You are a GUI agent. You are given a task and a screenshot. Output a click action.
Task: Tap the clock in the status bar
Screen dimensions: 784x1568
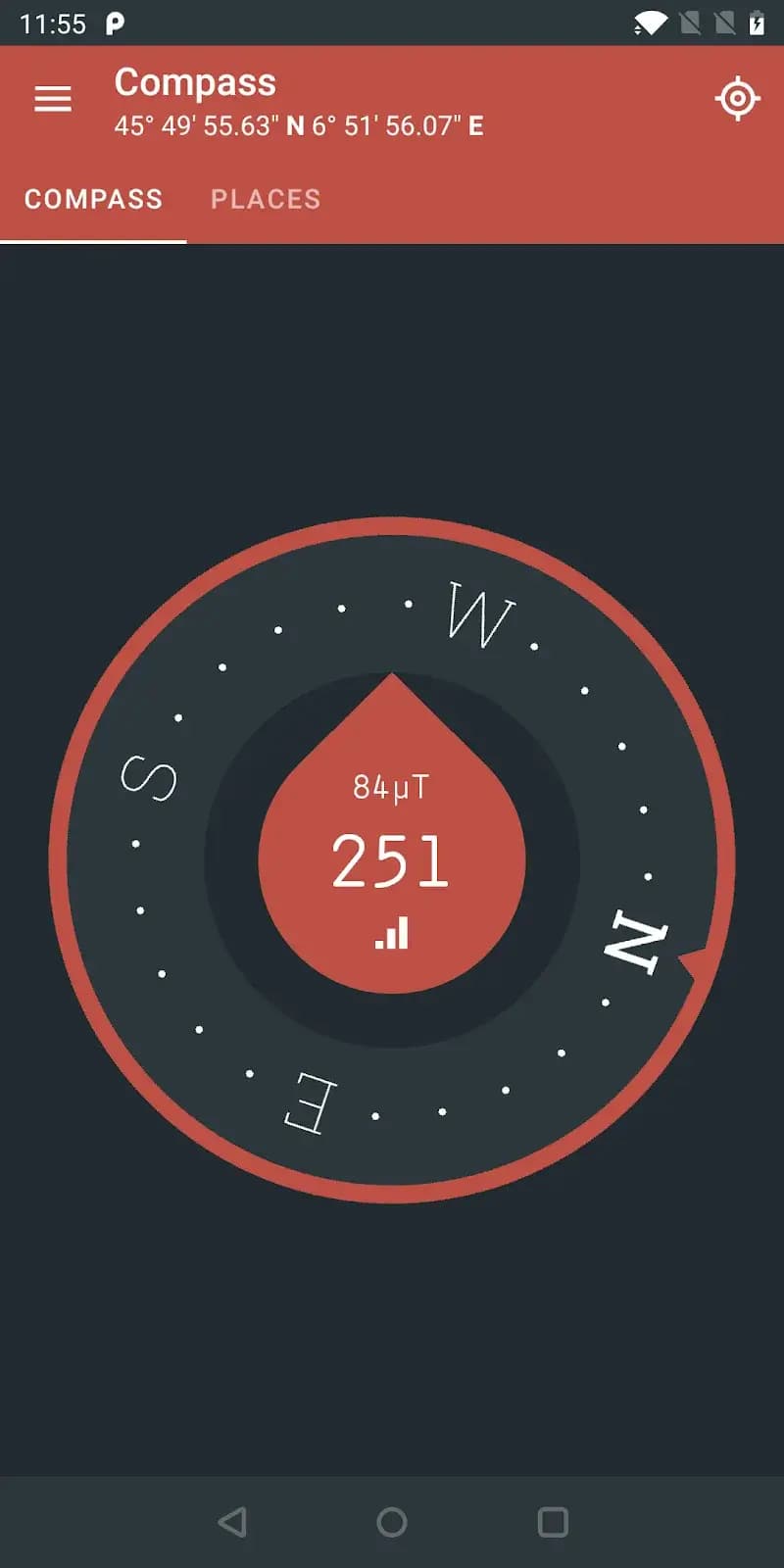click(56, 23)
